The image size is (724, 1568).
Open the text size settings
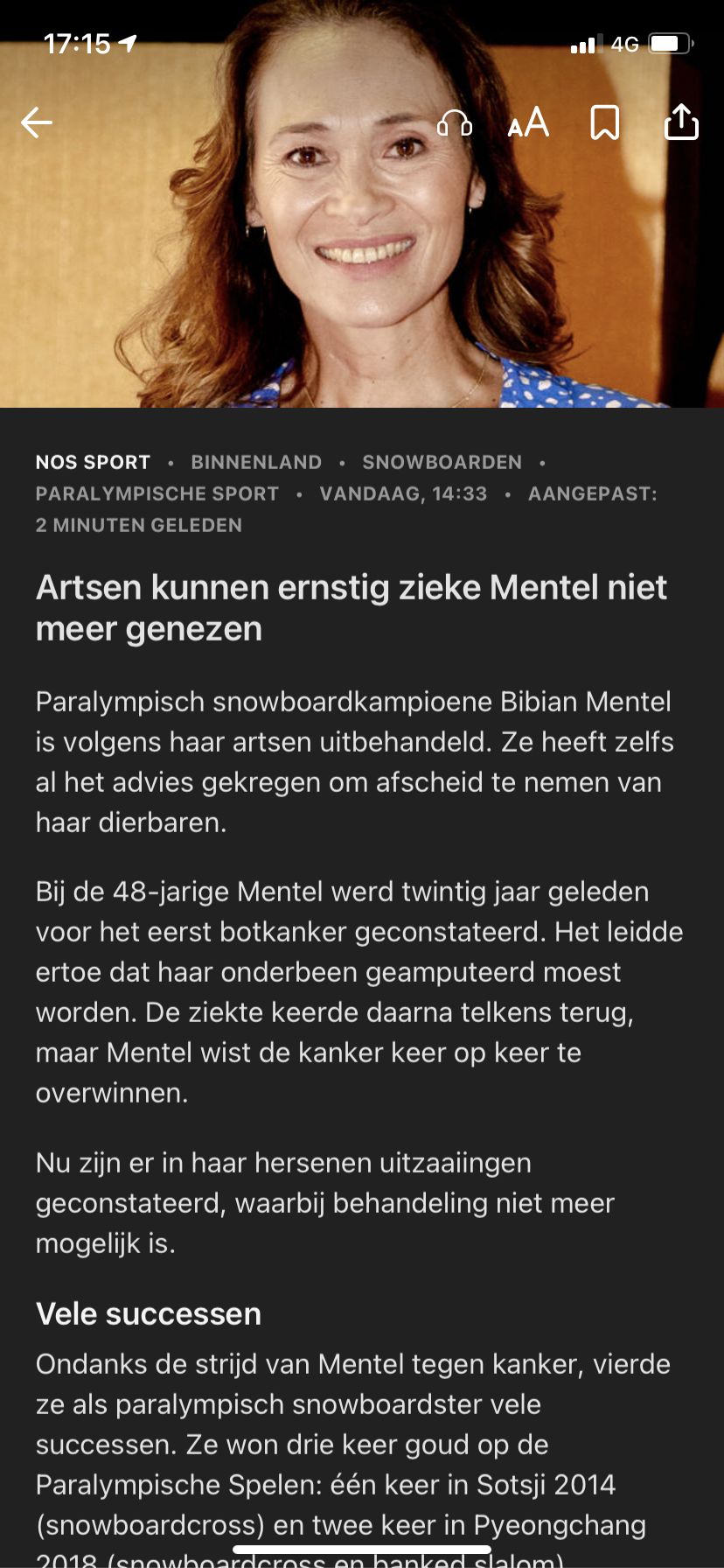pyautogui.click(x=528, y=123)
